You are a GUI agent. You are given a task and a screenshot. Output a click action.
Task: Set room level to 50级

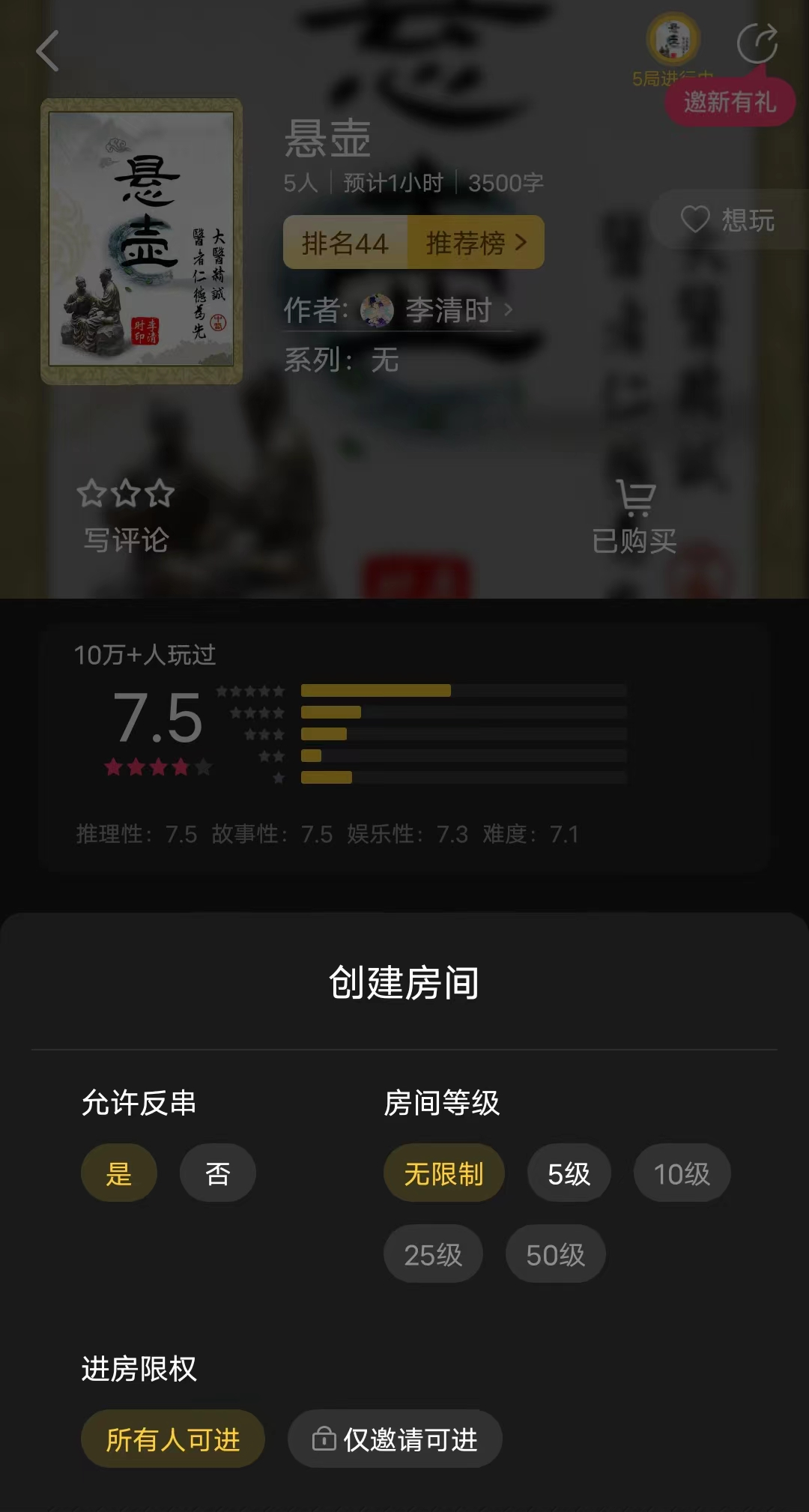555,1254
